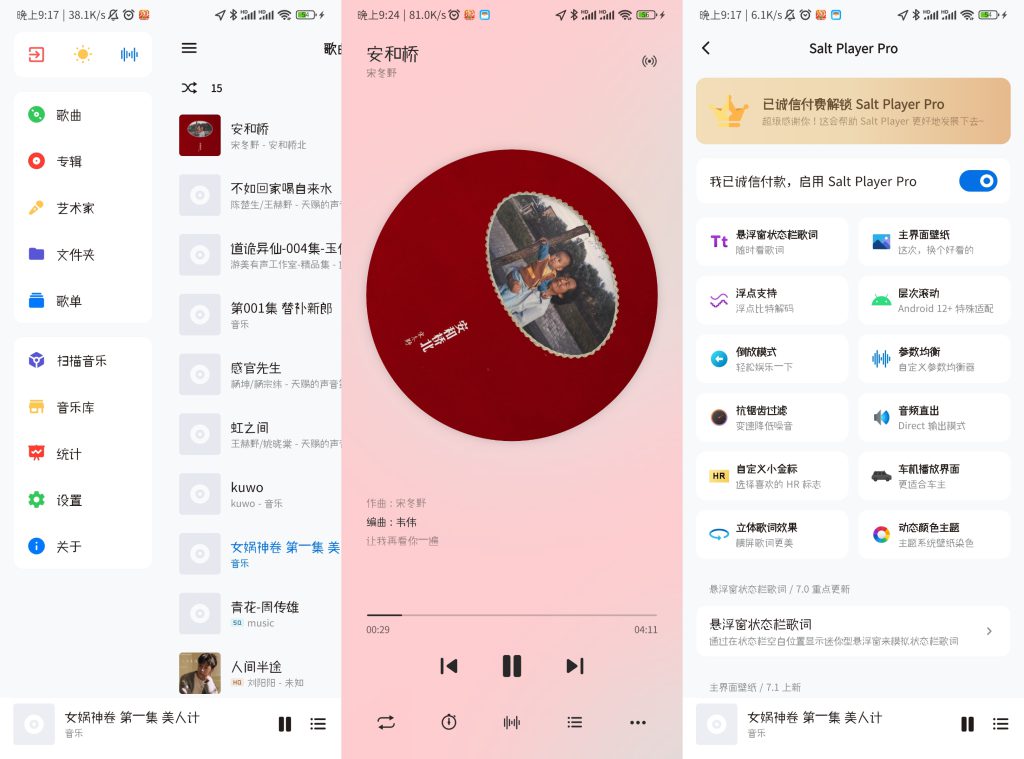Open the 歌曲 songs section in drawer
Screen dimensions: 1024x759
coord(69,115)
